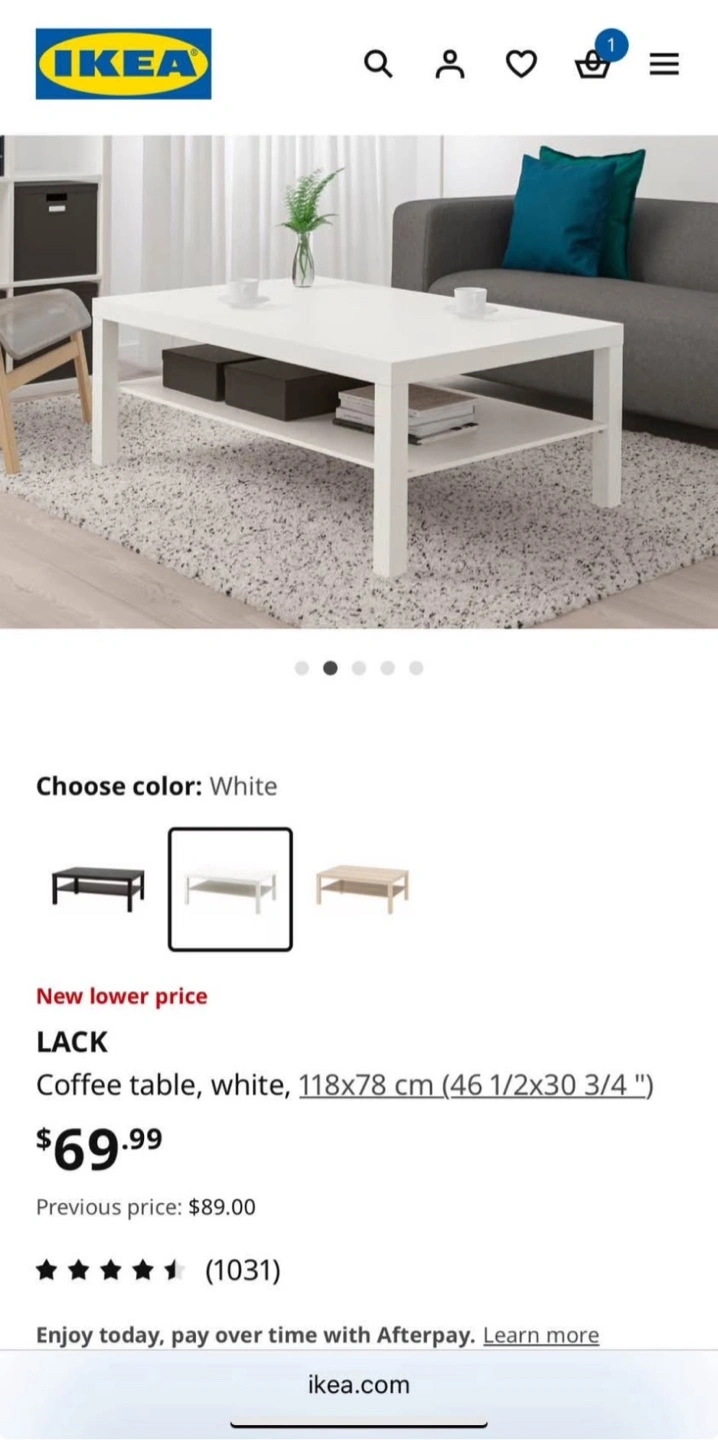Open the search magnifier icon
Image resolution: width=718 pixels, height=1440 pixels.
pyautogui.click(x=377, y=64)
